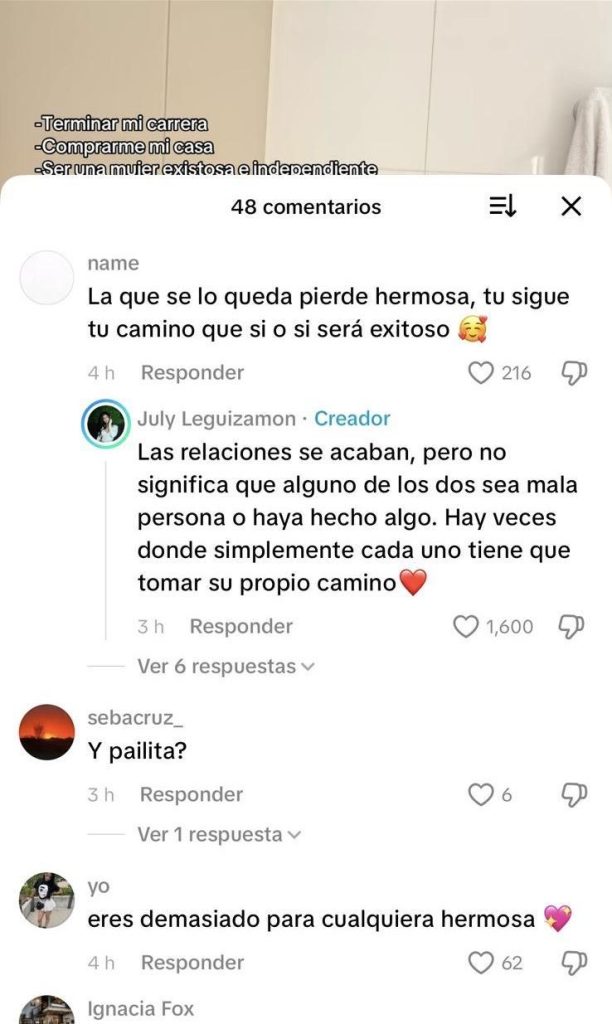Dislike July Leguizamon's reply

coord(570,627)
